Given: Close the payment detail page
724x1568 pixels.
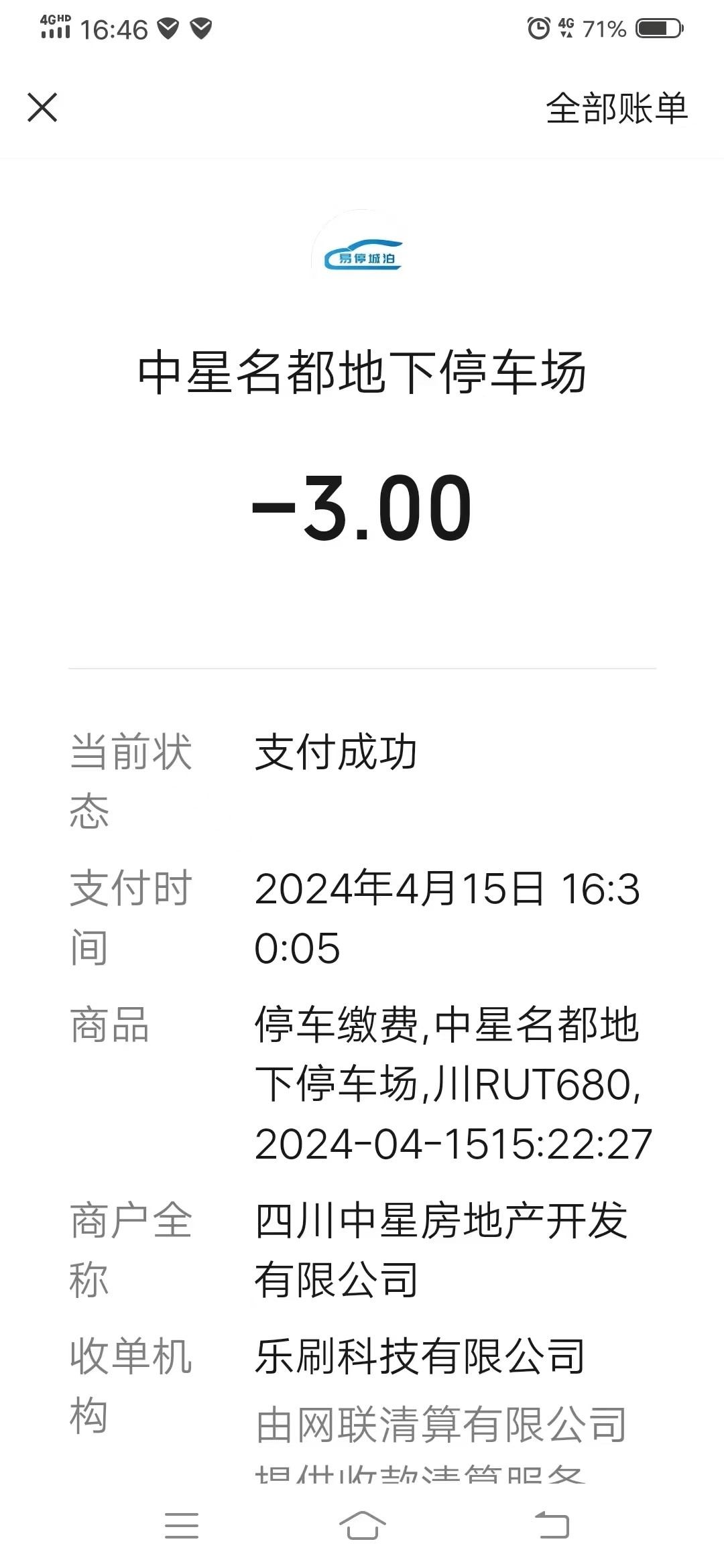Looking at the screenshot, I should coord(42,108).
